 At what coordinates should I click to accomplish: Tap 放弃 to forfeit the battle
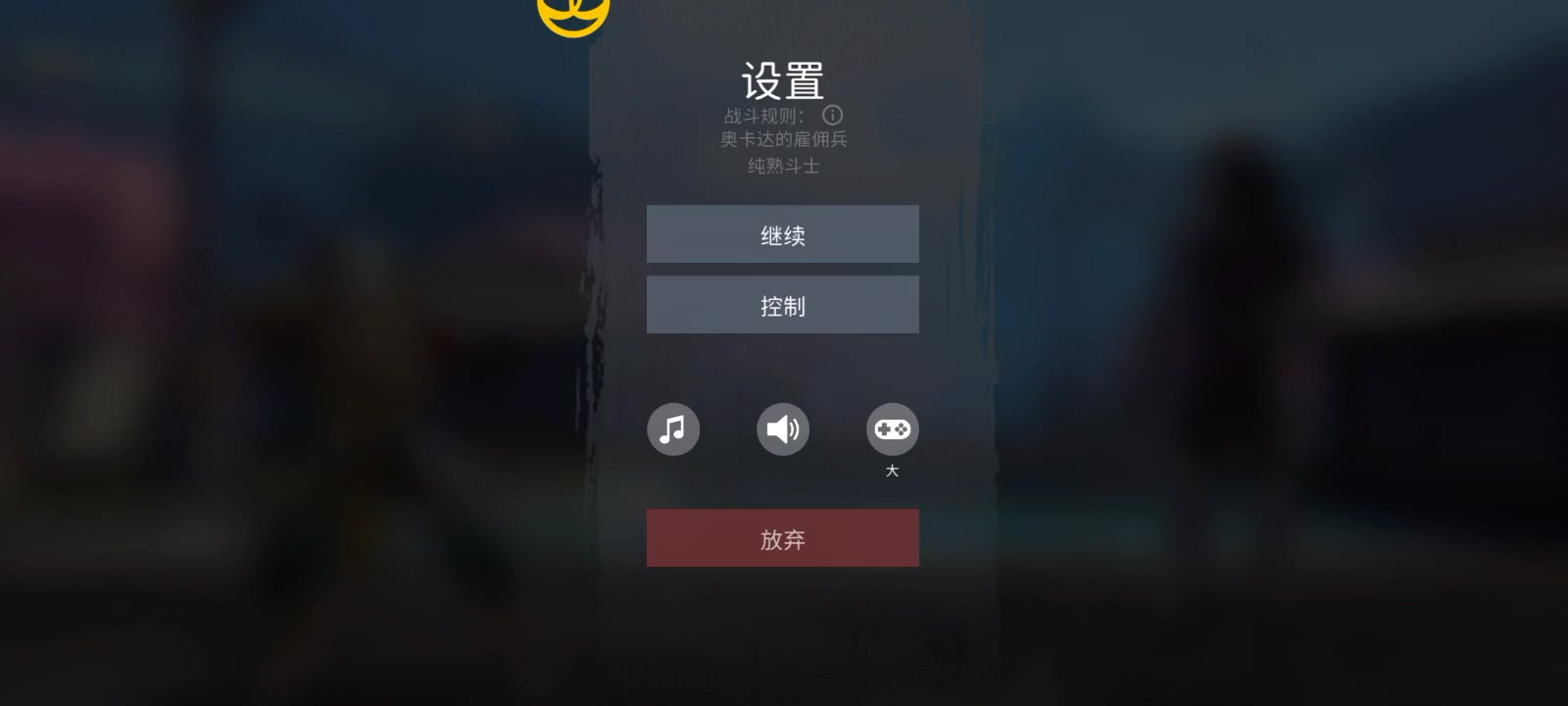click(x=782, y=538)
